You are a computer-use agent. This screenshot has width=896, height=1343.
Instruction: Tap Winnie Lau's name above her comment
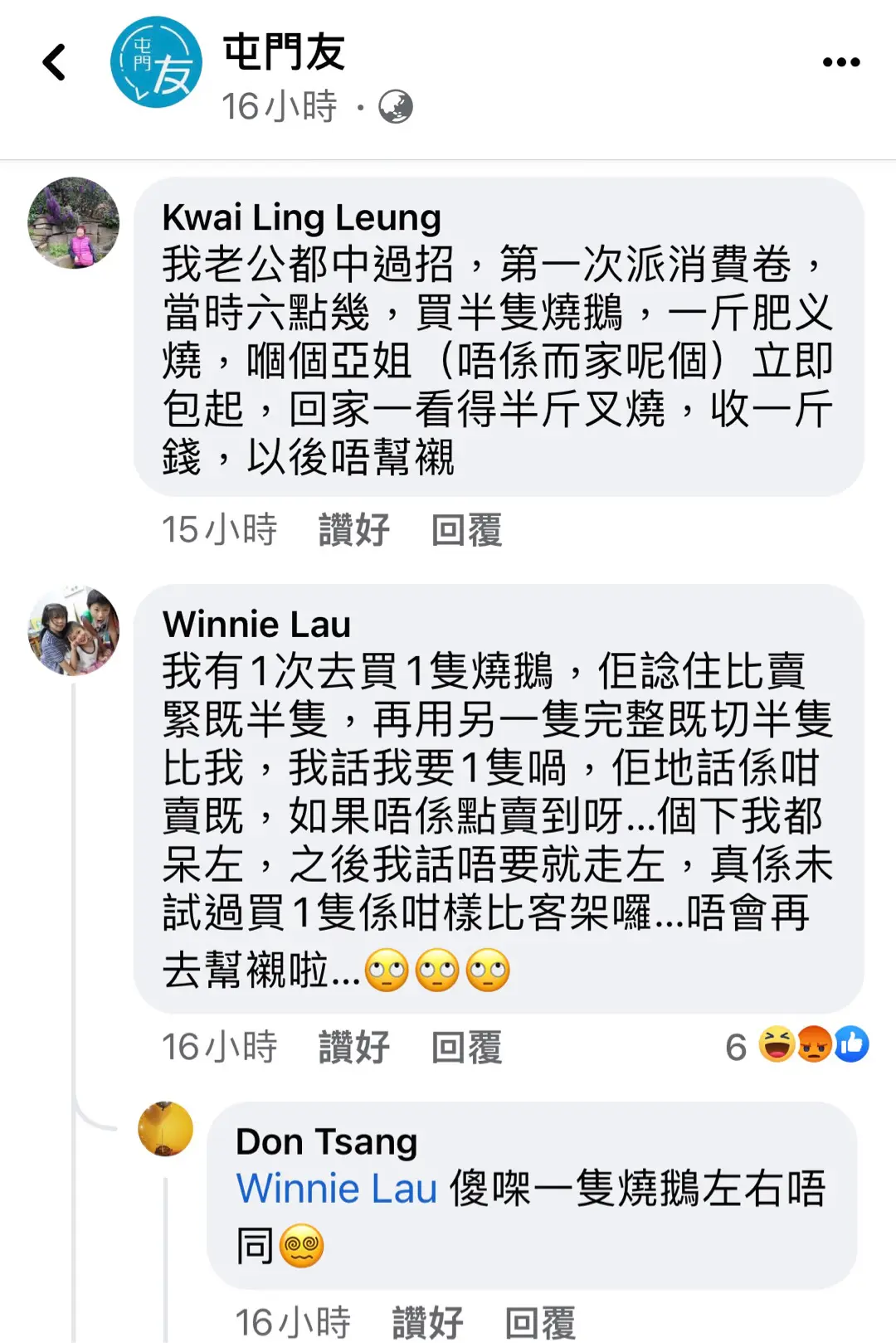[x=256, y=624]
